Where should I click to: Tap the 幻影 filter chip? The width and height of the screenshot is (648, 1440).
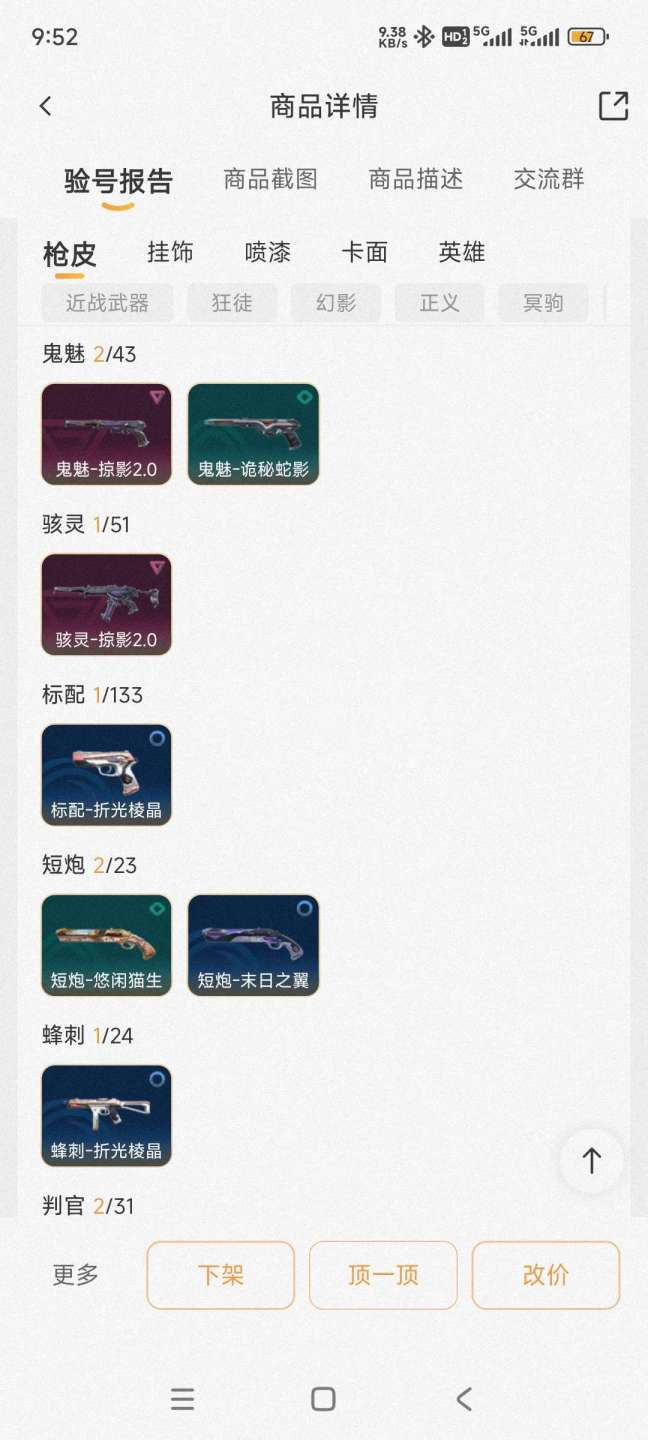[x=336, y=303]
